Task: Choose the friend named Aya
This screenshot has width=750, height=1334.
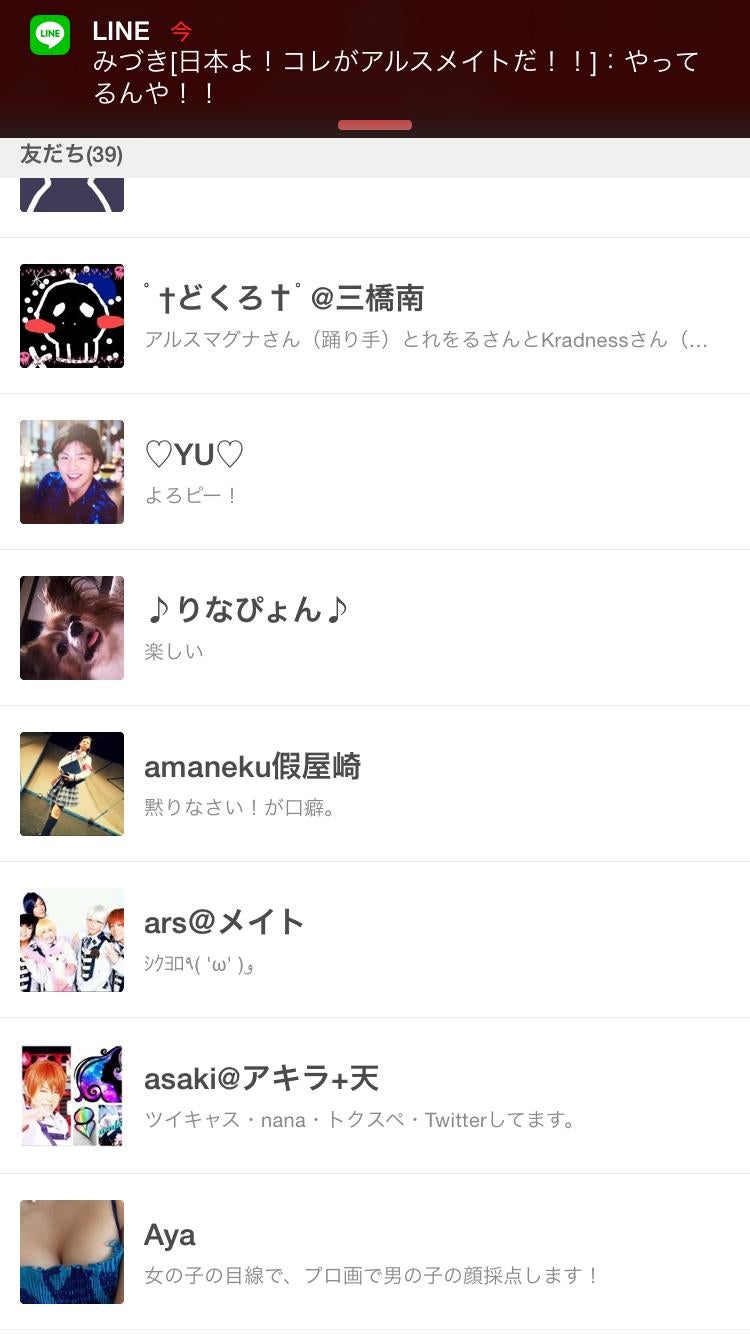Action: tap(375, 1252)
